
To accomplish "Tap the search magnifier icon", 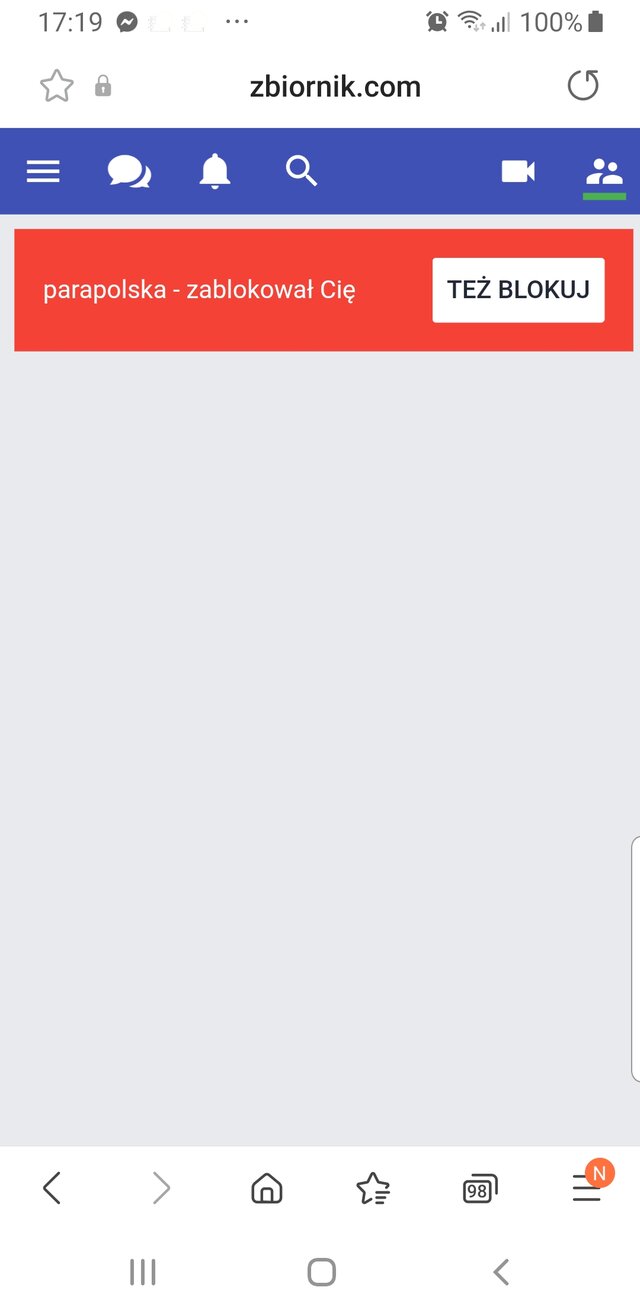I will (301, 171).
